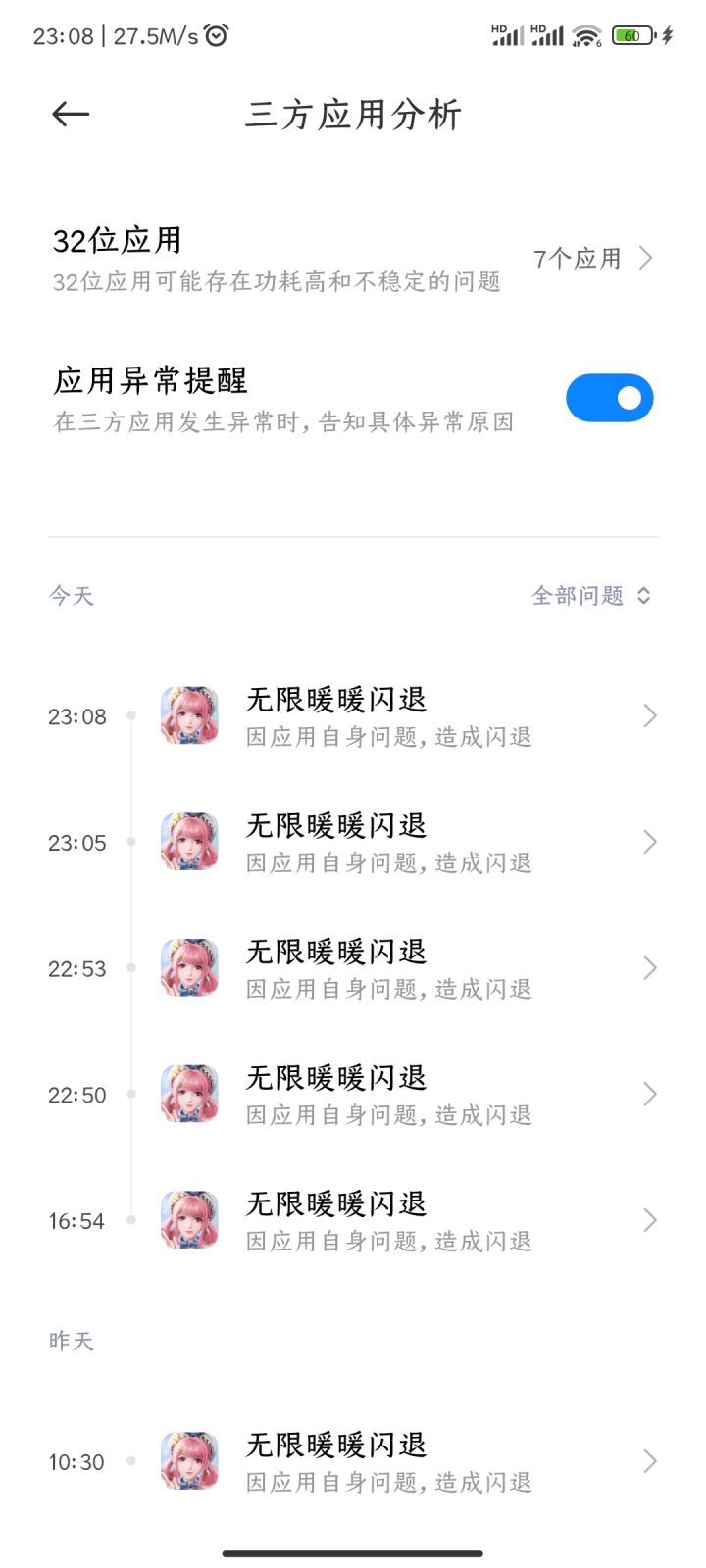The image size is (706, 1568).
Task: Select yesterday's 10:30 无限暖暖闪退 entry
Action: 353,1462
